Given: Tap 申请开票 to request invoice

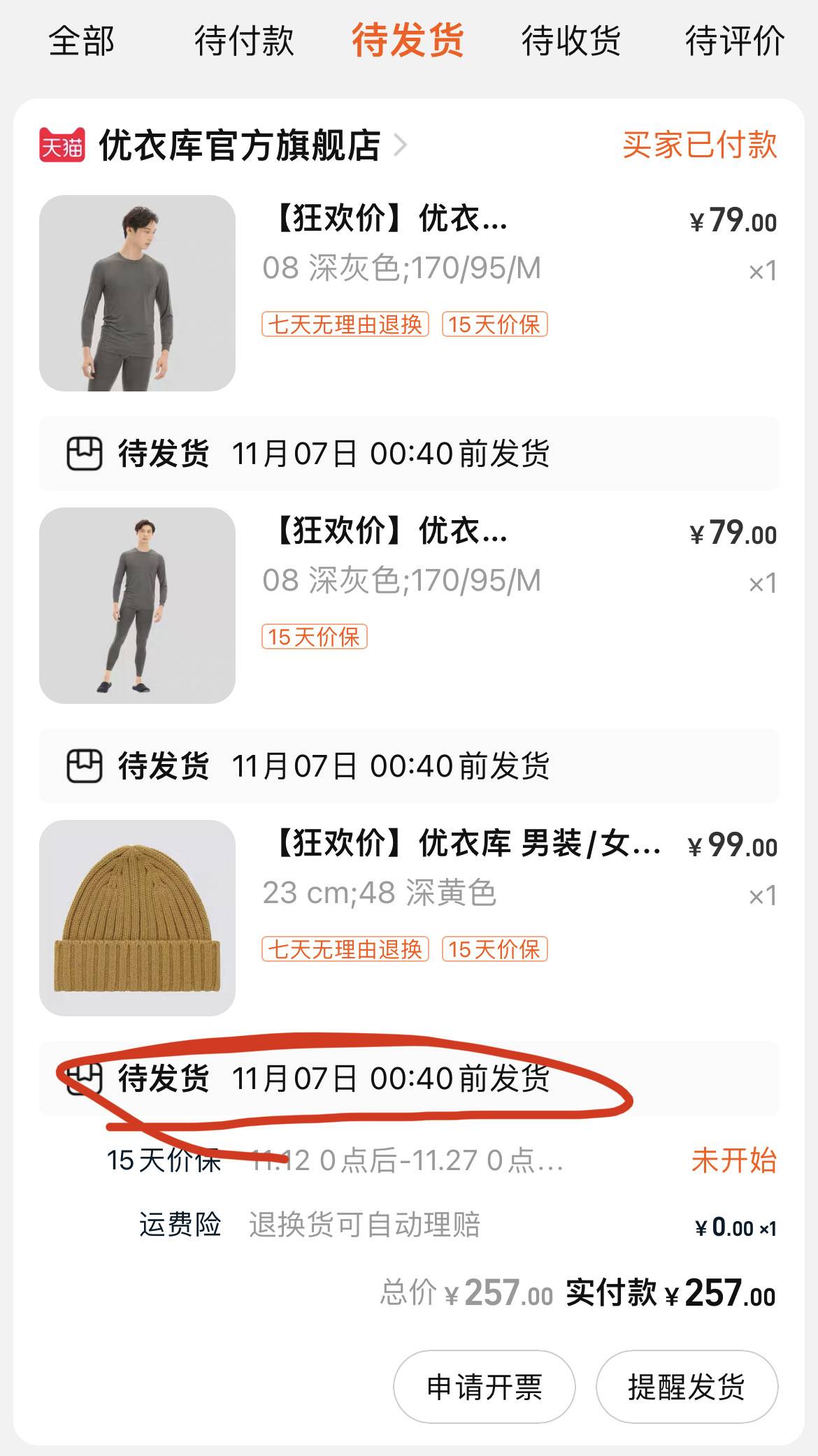Looking at the screenshot, I should coord(484,1387).
